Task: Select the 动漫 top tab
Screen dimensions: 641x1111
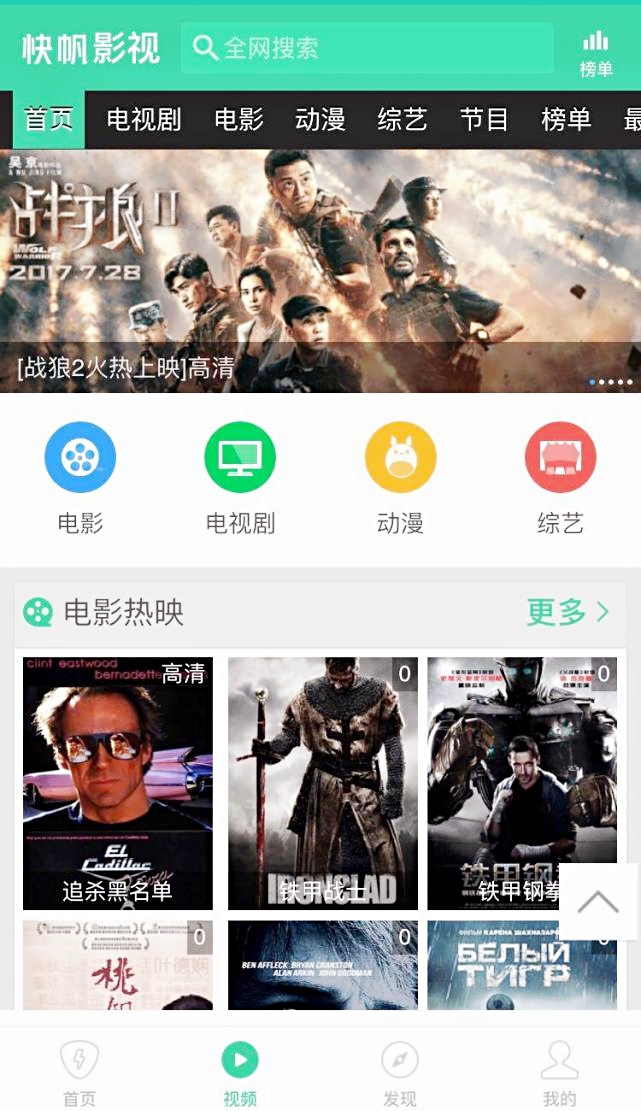Action: 320,120
